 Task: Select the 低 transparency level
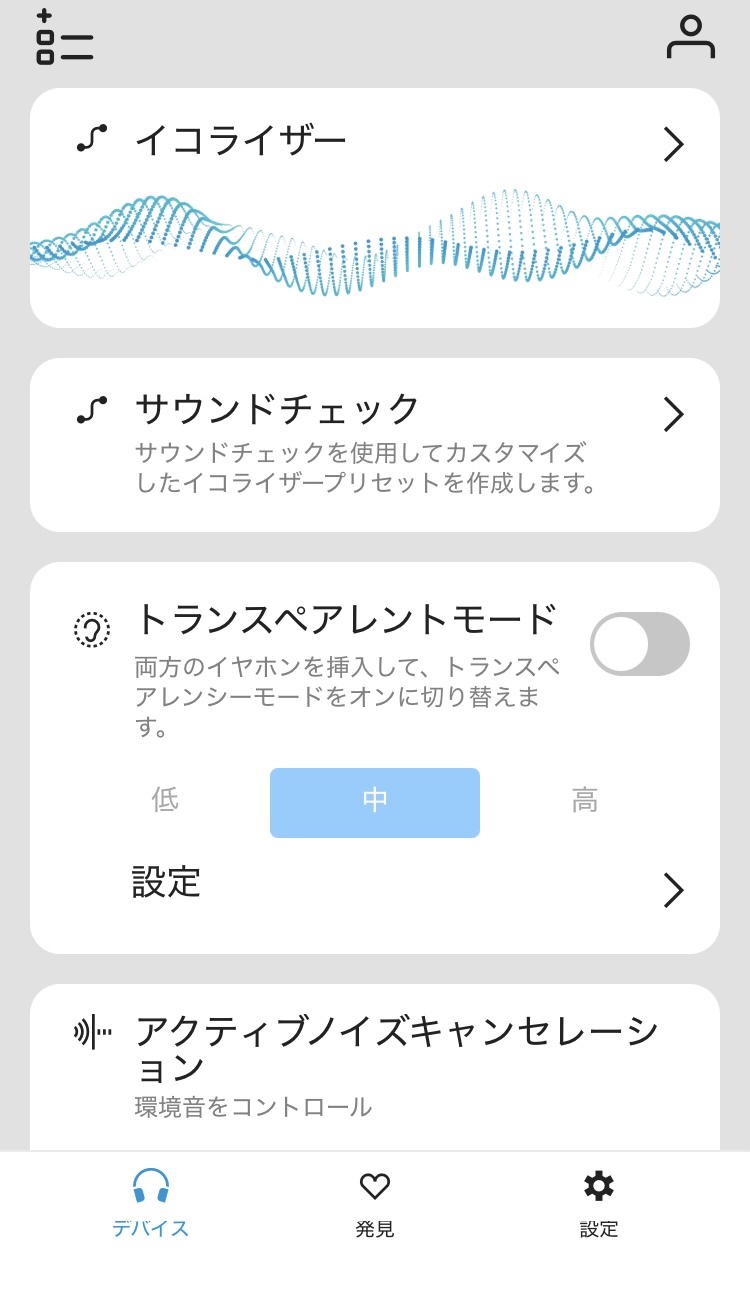point(165,802)
